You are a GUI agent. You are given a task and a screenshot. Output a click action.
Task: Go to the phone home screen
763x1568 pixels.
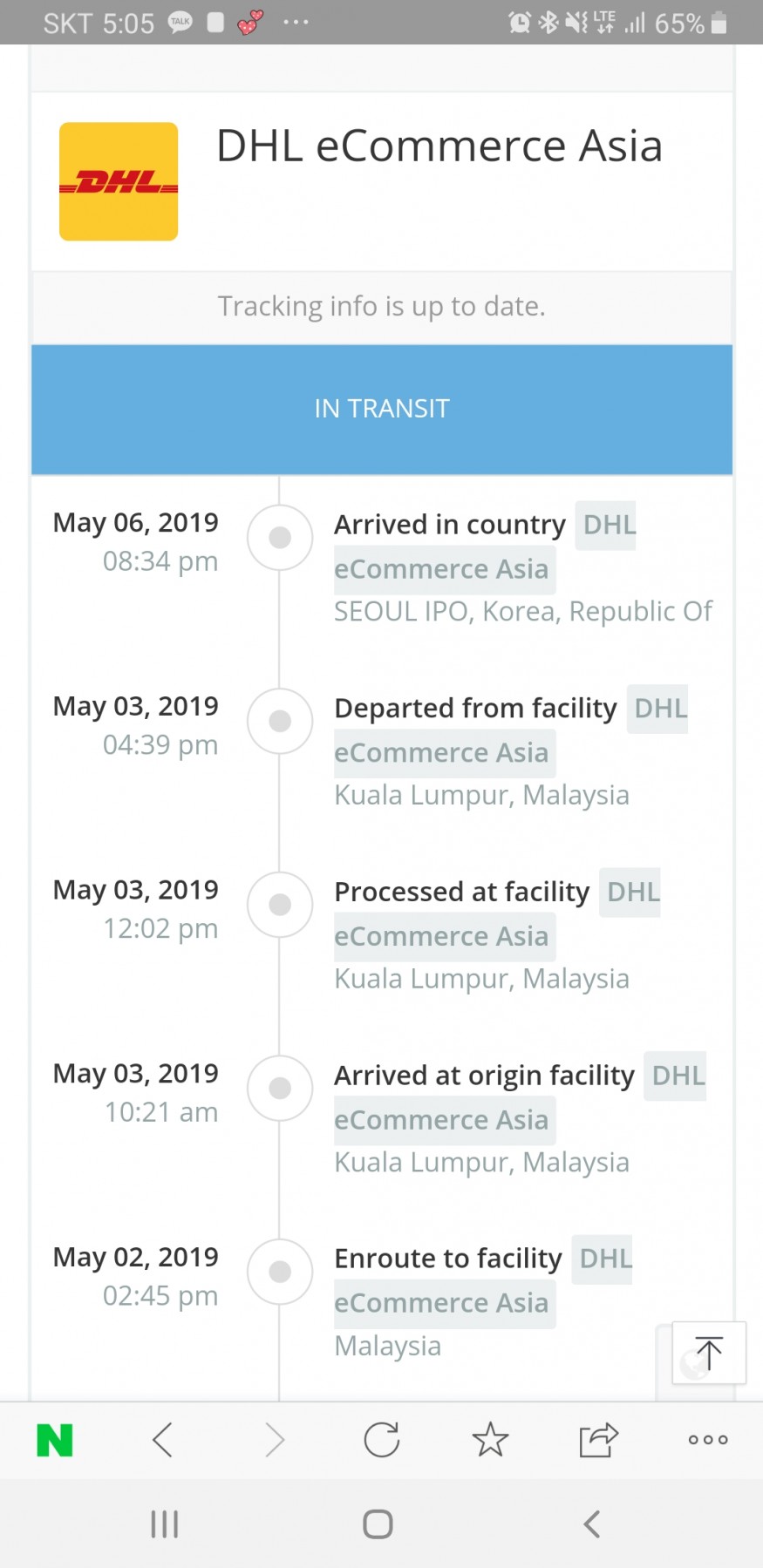point(378,1524)
